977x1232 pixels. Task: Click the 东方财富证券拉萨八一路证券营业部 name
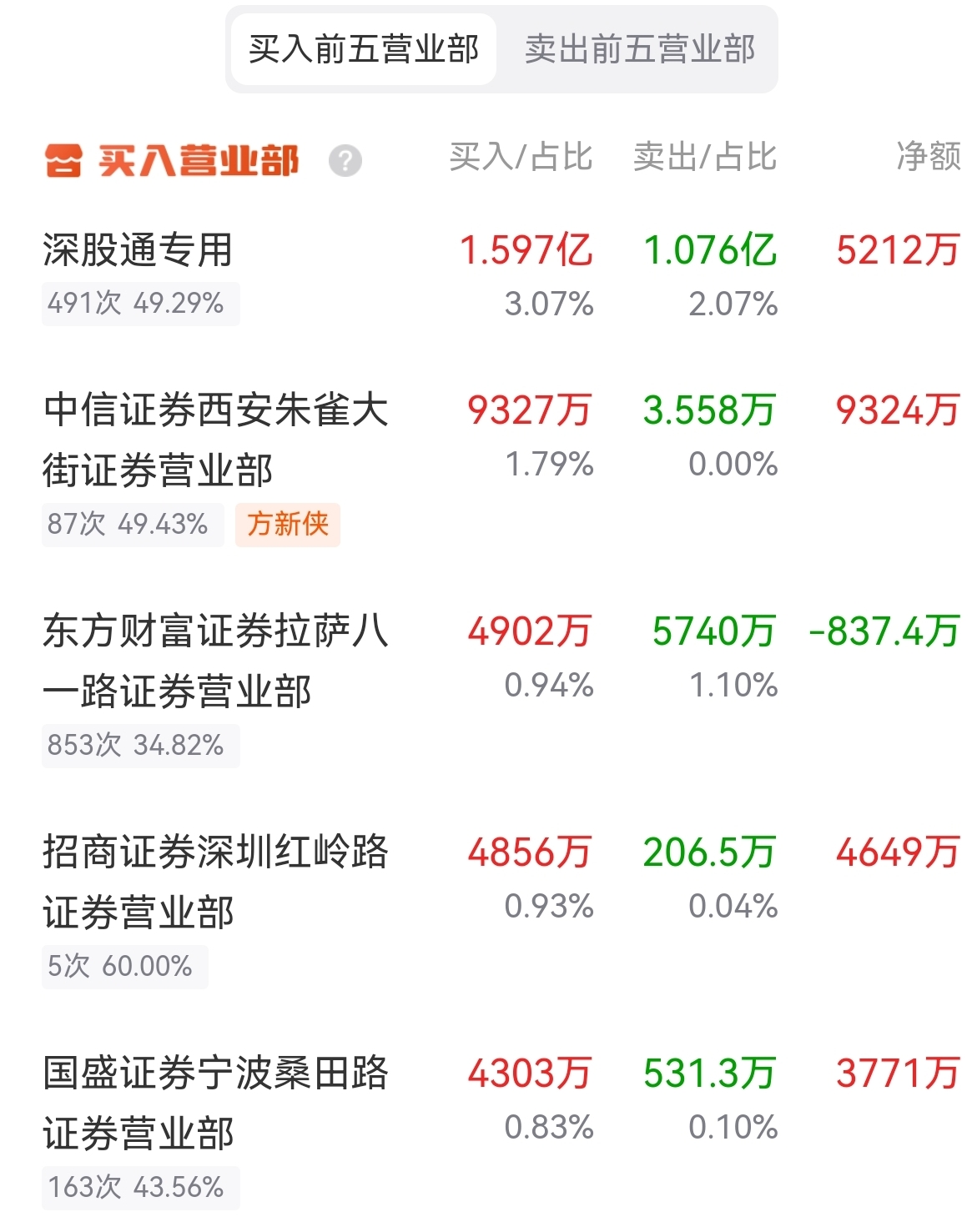218,659
